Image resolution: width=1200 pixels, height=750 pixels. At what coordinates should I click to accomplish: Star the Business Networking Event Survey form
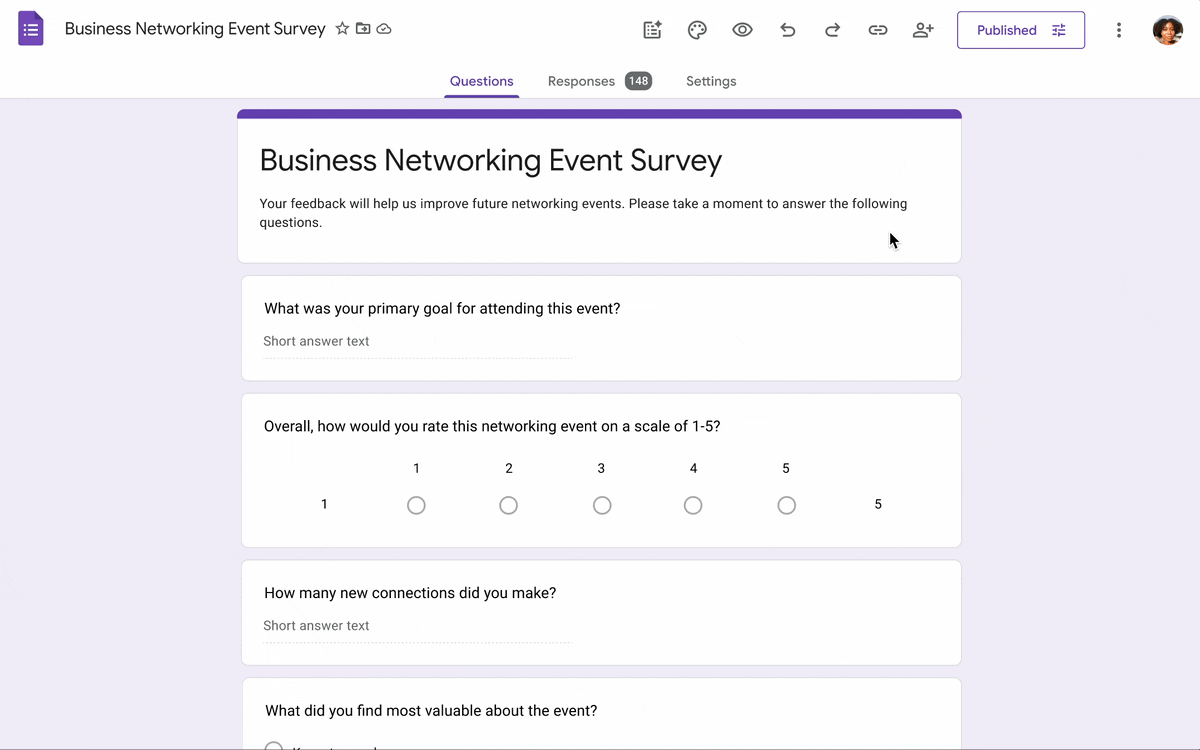coord(342,29)
